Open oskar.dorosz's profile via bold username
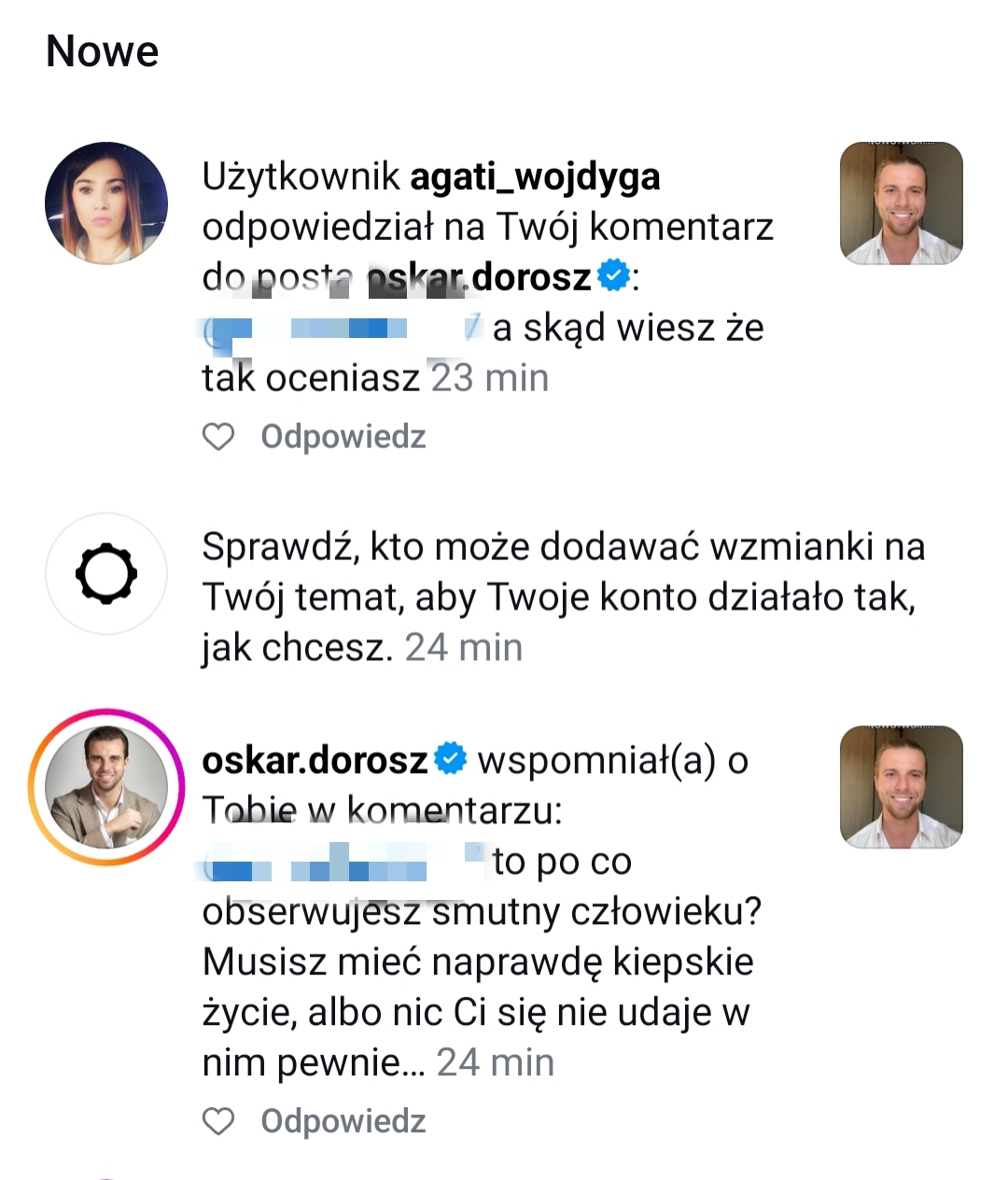 pyautogui.click(x=315, y=760)
